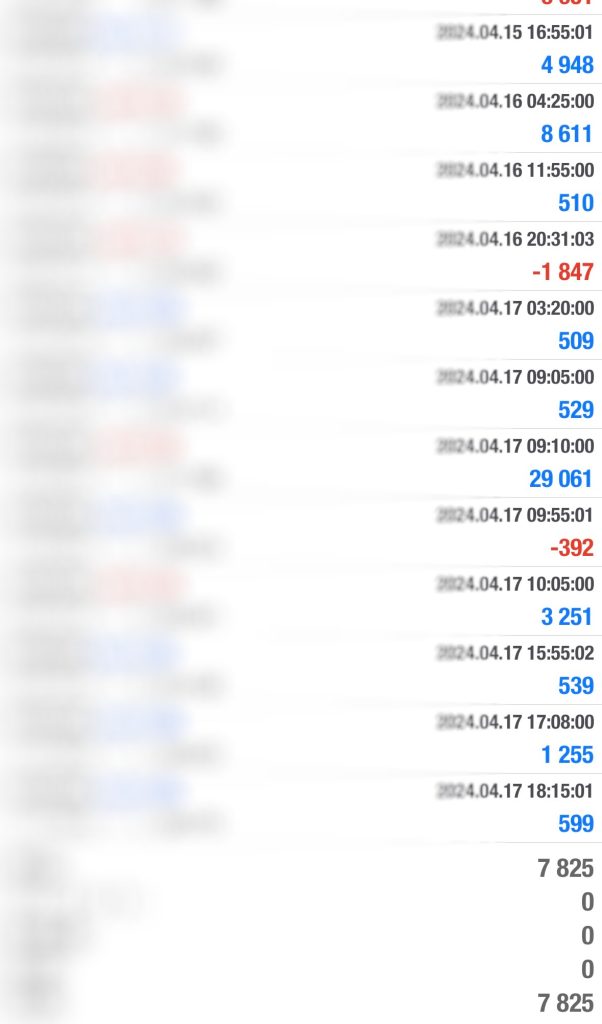This screenshot has height=1024, width=602.
Task: Open the 2024.04.17 03:20:00 trade entry
Action: 300,325
